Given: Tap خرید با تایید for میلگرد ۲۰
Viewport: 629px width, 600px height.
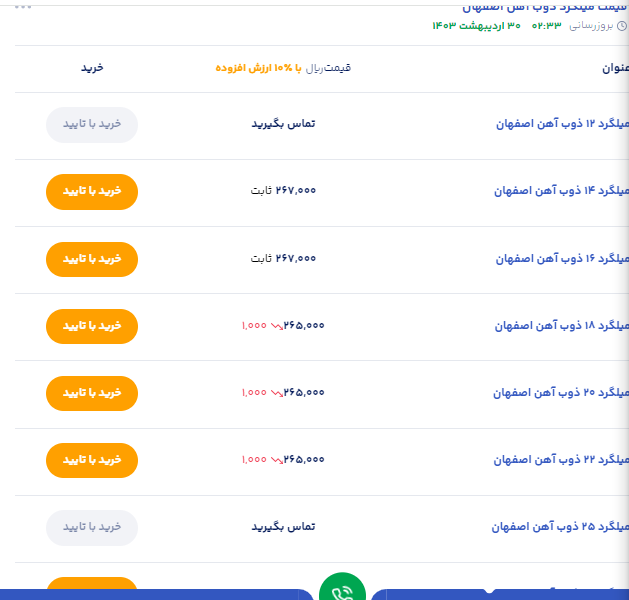Looking at the screenshot, I should pyautogui.click(x=92, y=393).
